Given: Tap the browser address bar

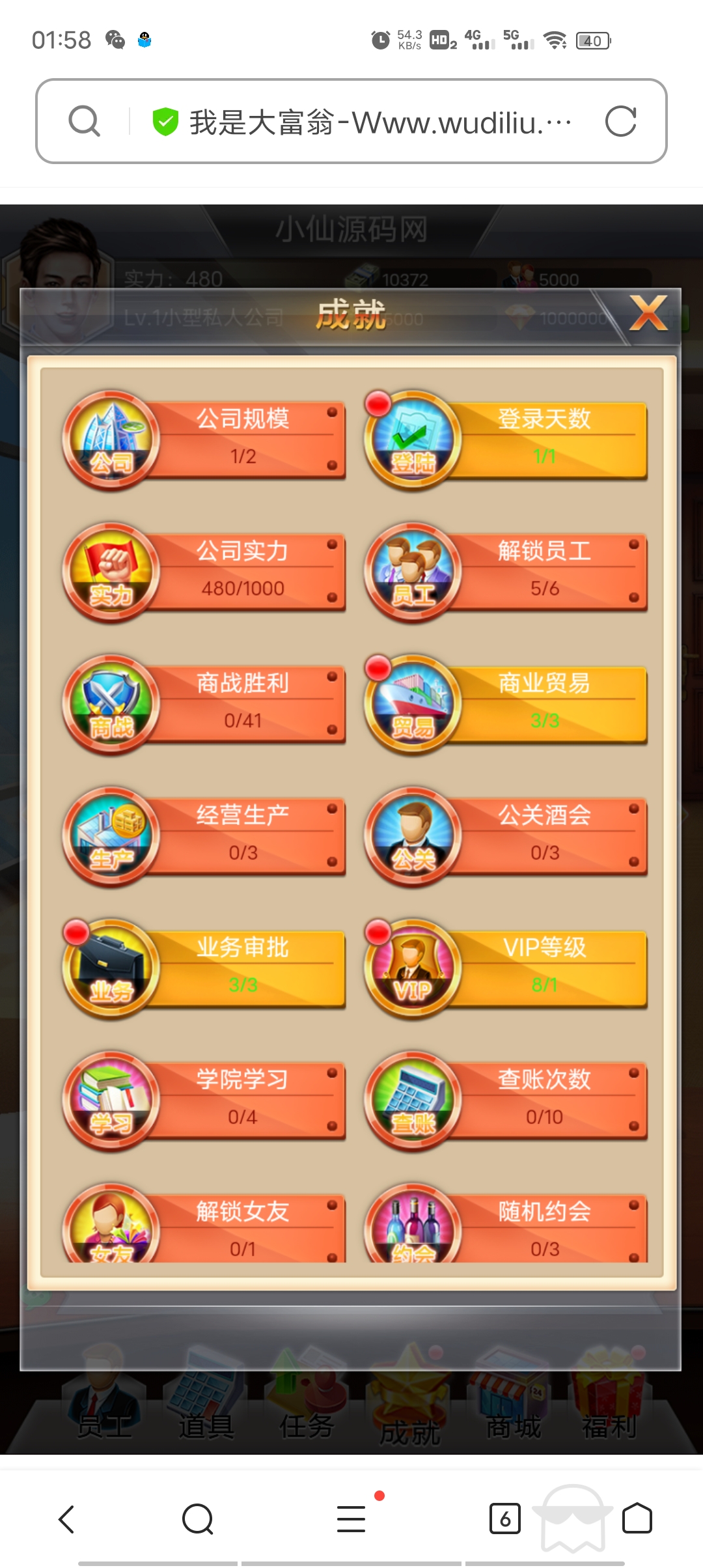Looking at the screenshot, I should click(x=365, y=122).
